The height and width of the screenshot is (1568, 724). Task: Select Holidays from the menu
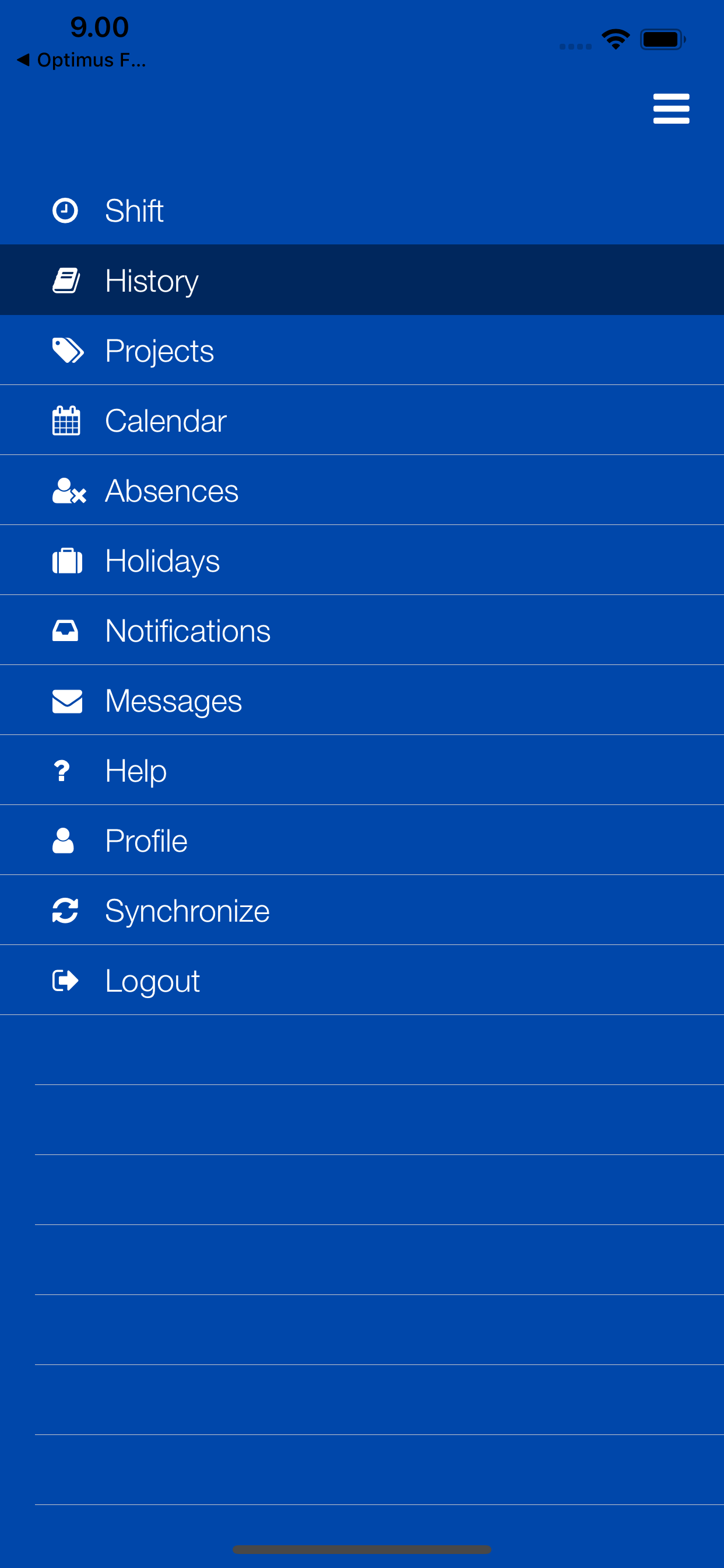coord(362,560)
